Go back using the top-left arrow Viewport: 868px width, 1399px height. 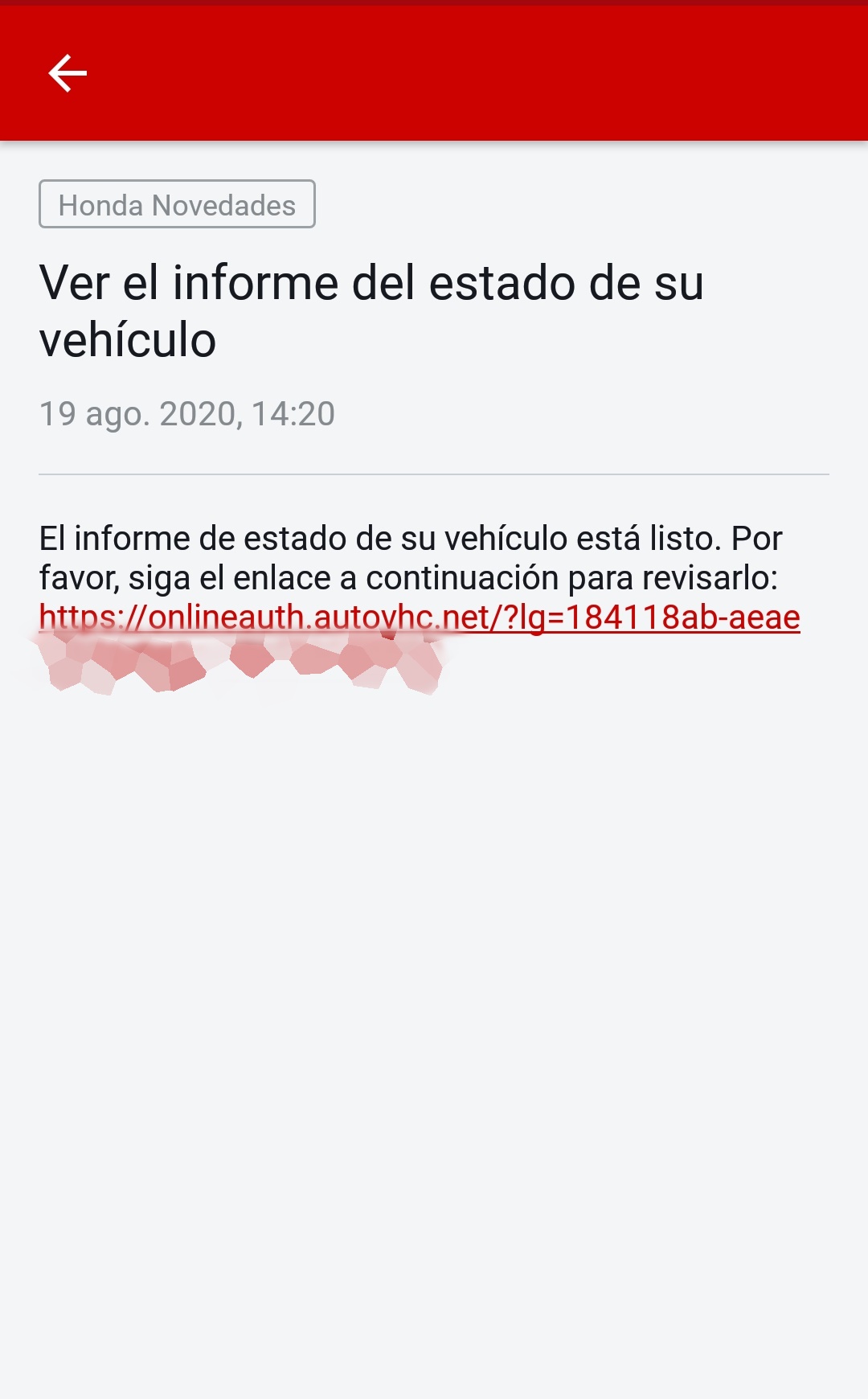(68, 73)
